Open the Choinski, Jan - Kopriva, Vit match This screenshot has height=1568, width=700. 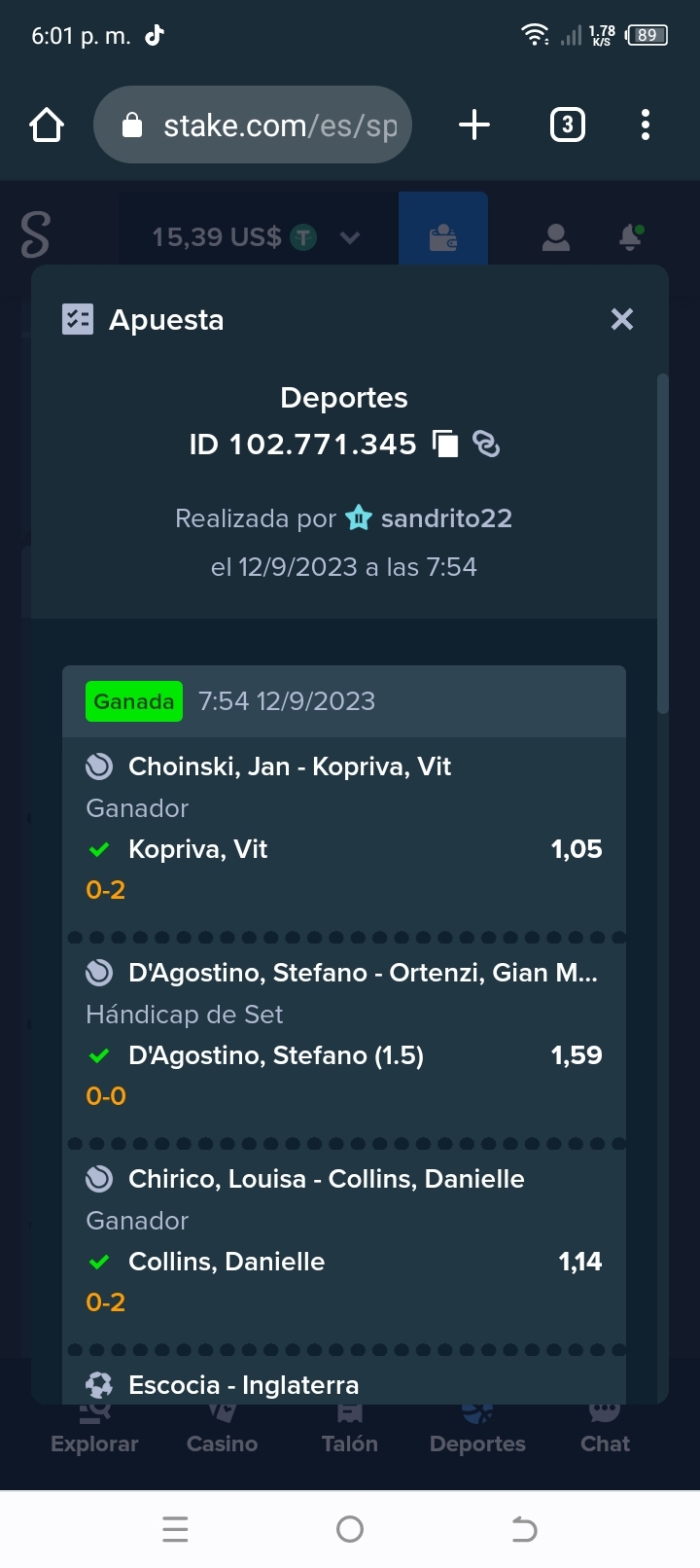(290, 766)
